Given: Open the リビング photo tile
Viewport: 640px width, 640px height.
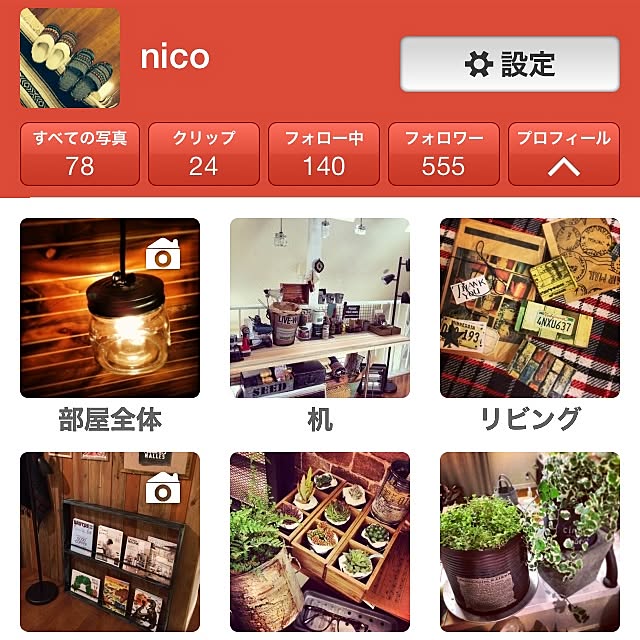Looking at the screenshot, I should click(x=530, y=308).
